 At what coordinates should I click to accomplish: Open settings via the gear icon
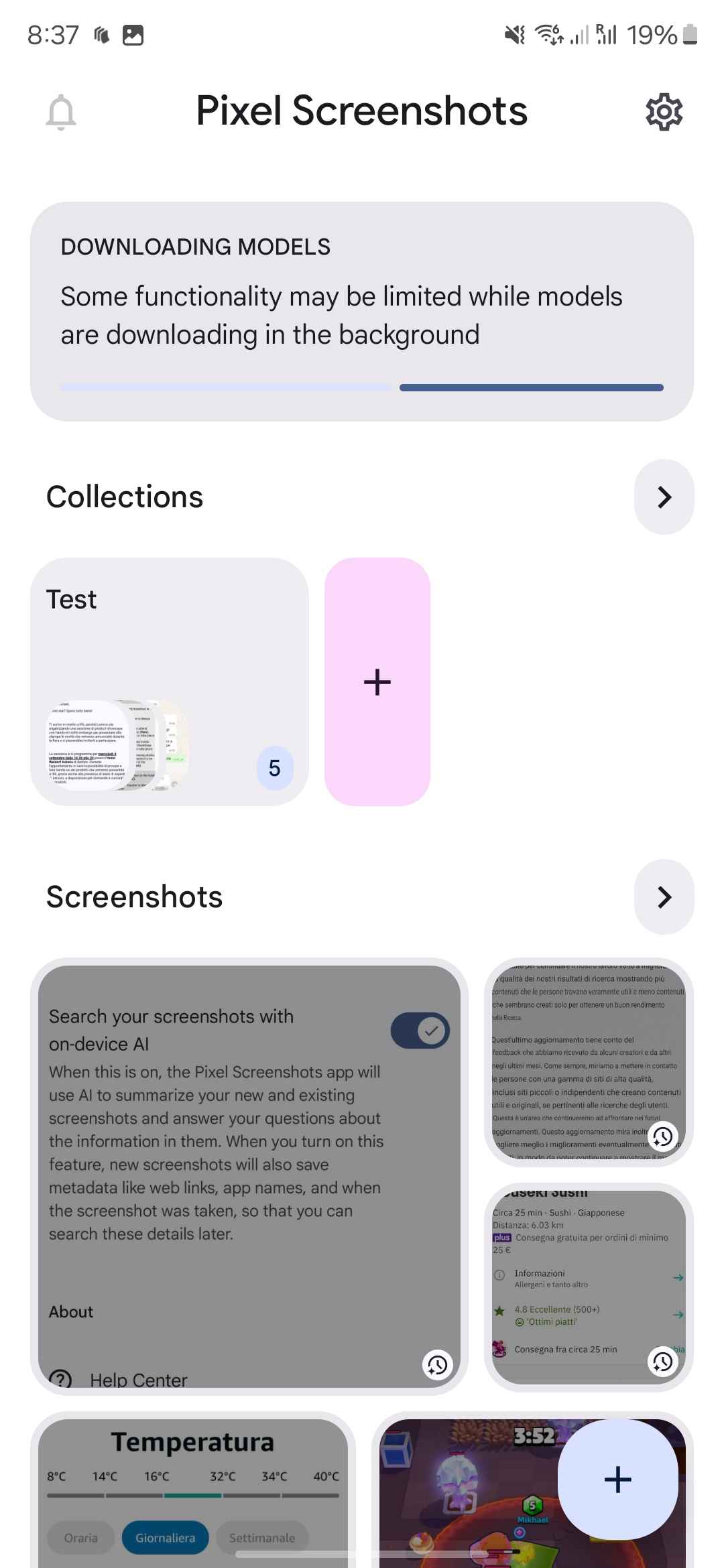(x=664, y=112)
